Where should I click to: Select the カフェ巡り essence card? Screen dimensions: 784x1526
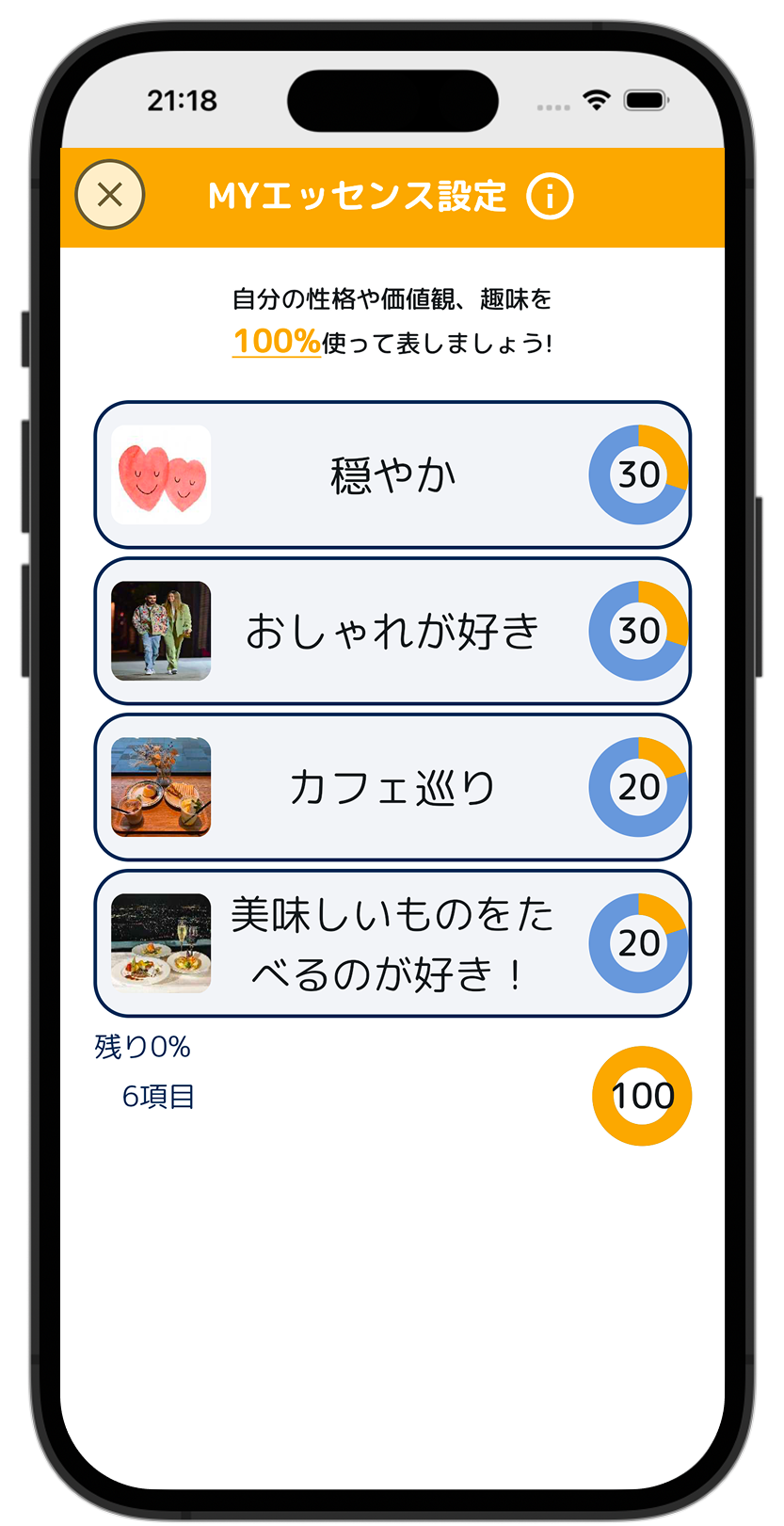[x=392, y=787]
